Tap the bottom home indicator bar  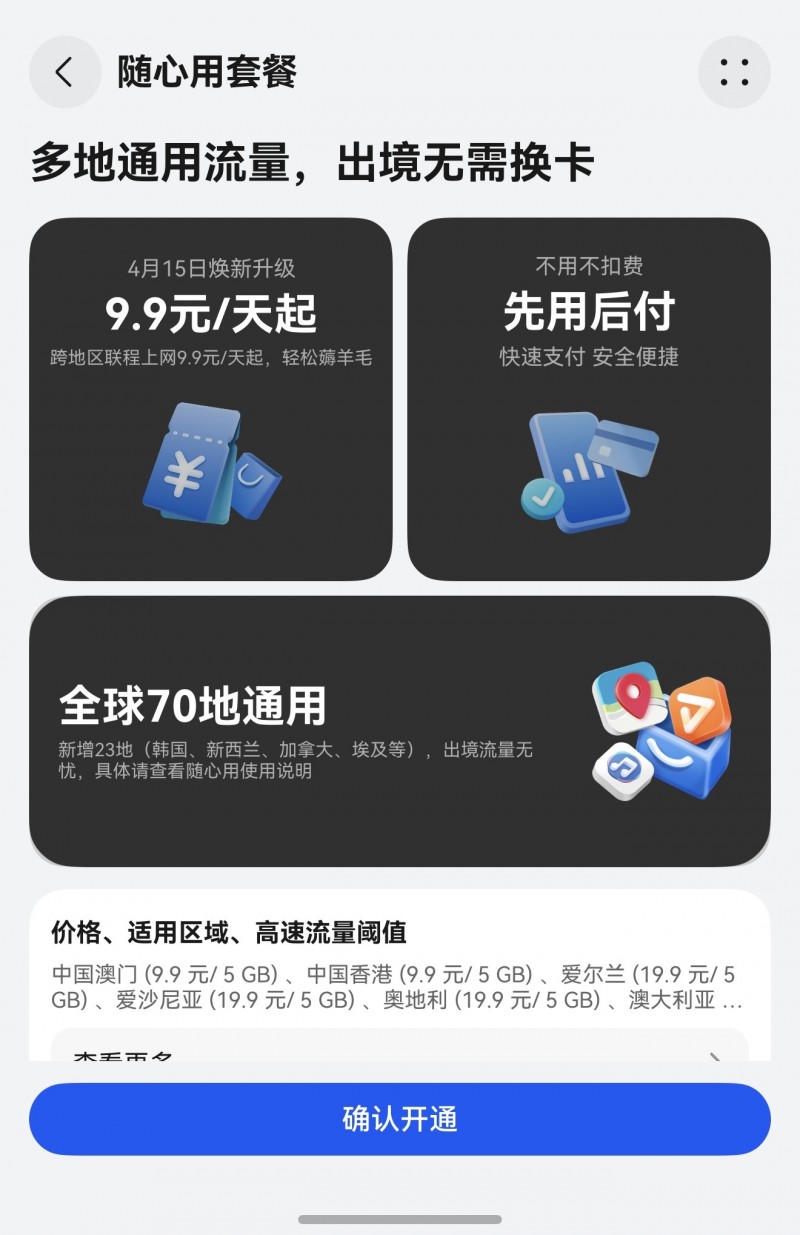coord(400,1218)
